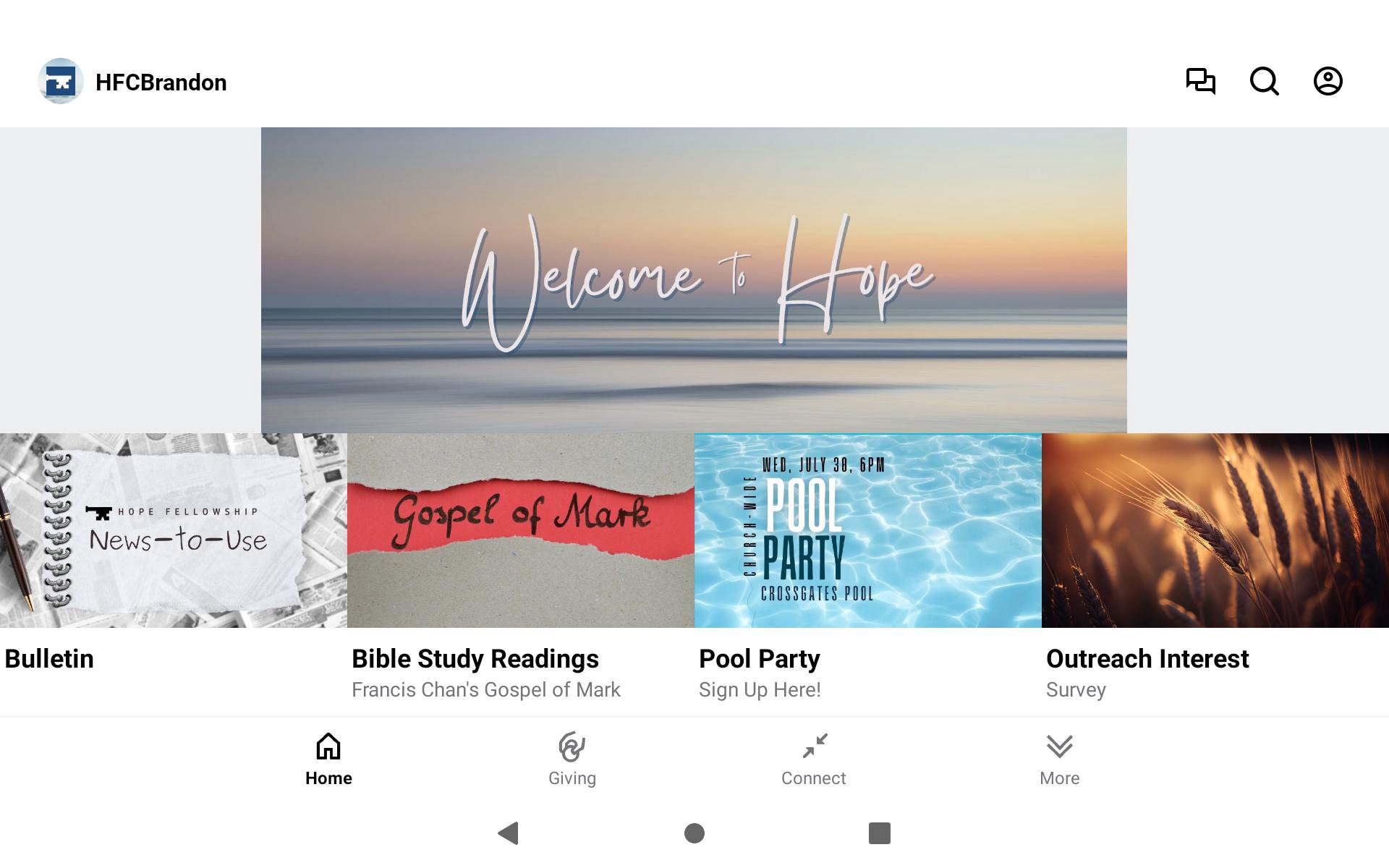
Task: Open the More tab
Action: tap(1059, 759)
